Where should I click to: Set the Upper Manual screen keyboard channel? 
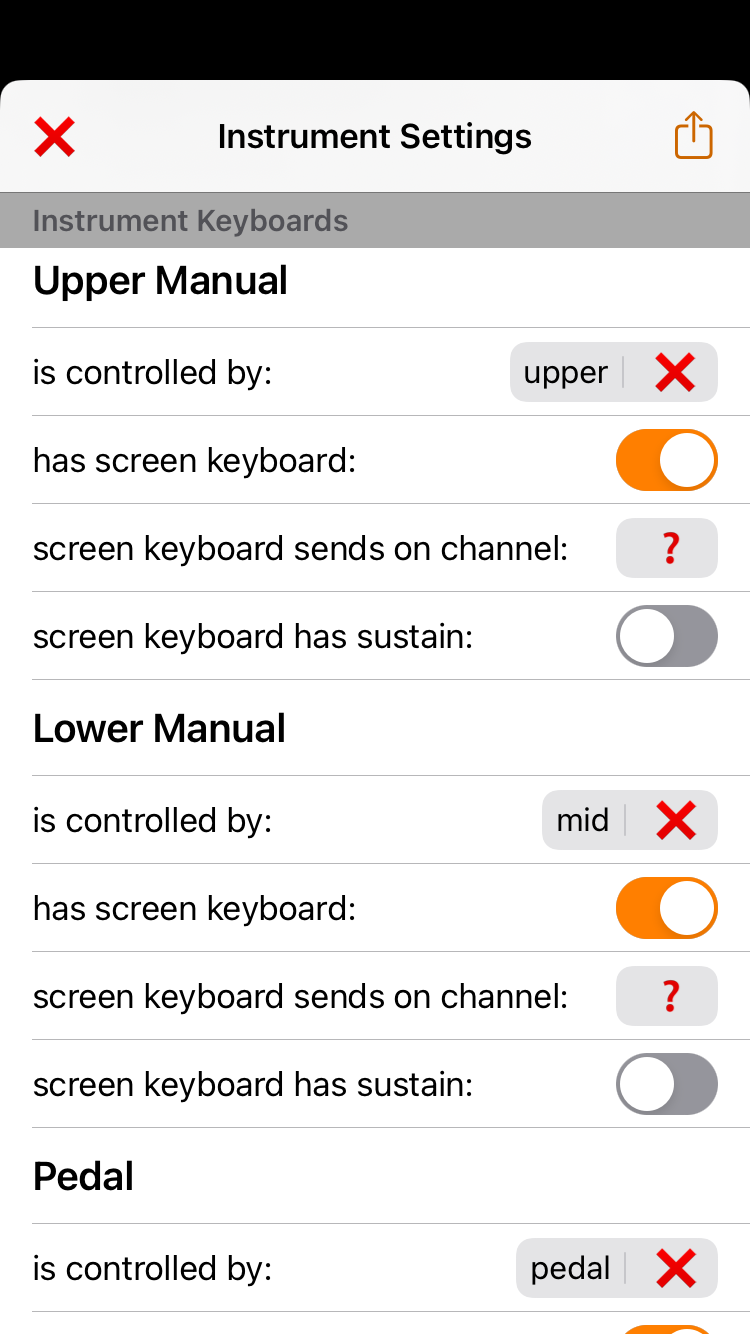point(666,548)
